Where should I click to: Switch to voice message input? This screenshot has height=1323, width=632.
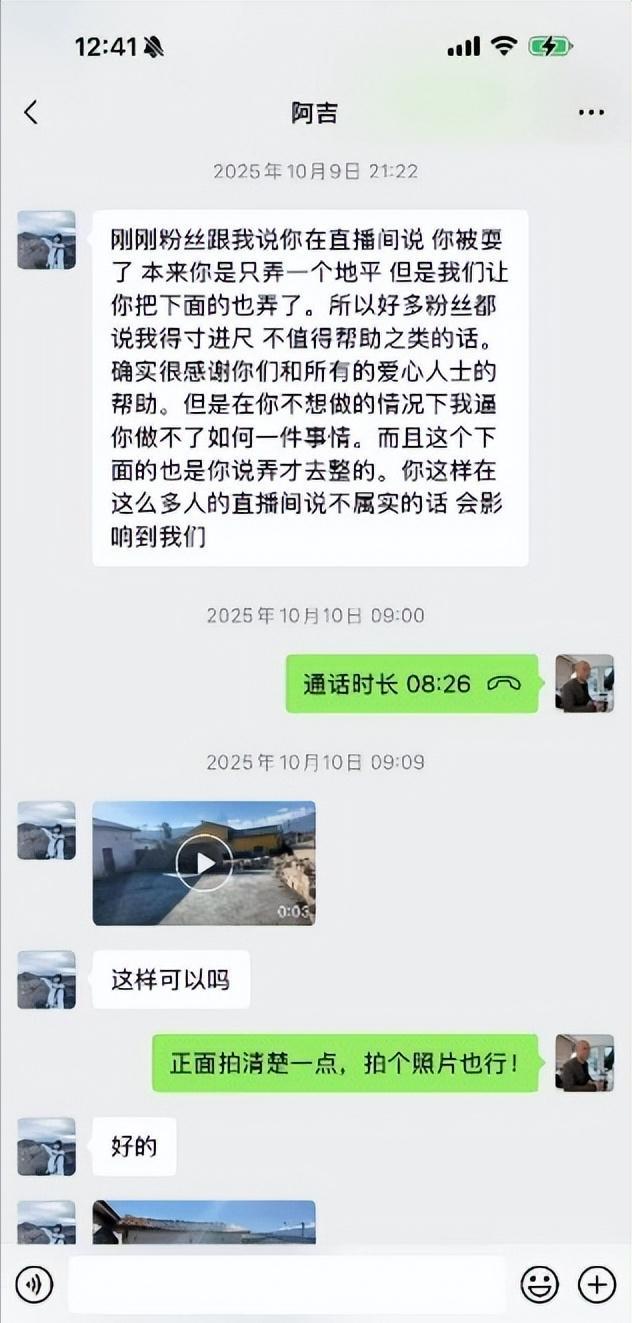tap(34, 1284)
